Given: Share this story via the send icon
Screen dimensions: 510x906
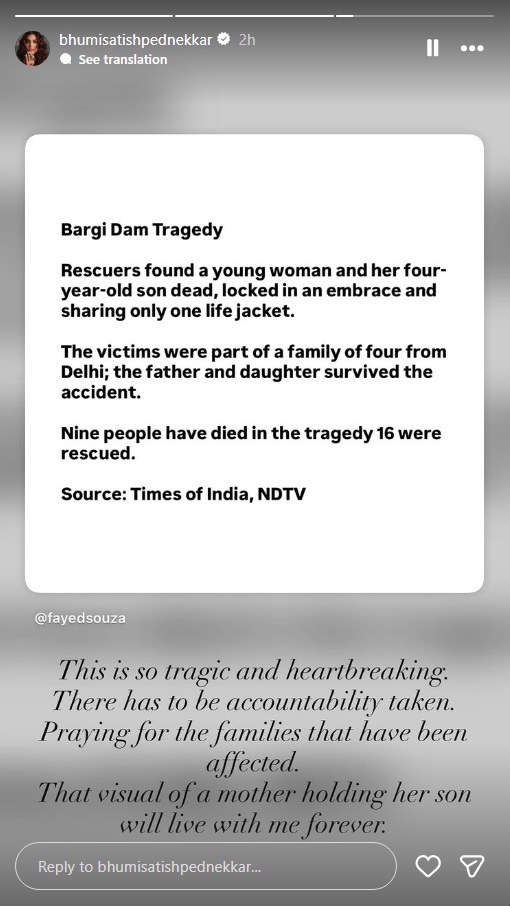Looking at the screenshot, I should [x=471, y=866].
